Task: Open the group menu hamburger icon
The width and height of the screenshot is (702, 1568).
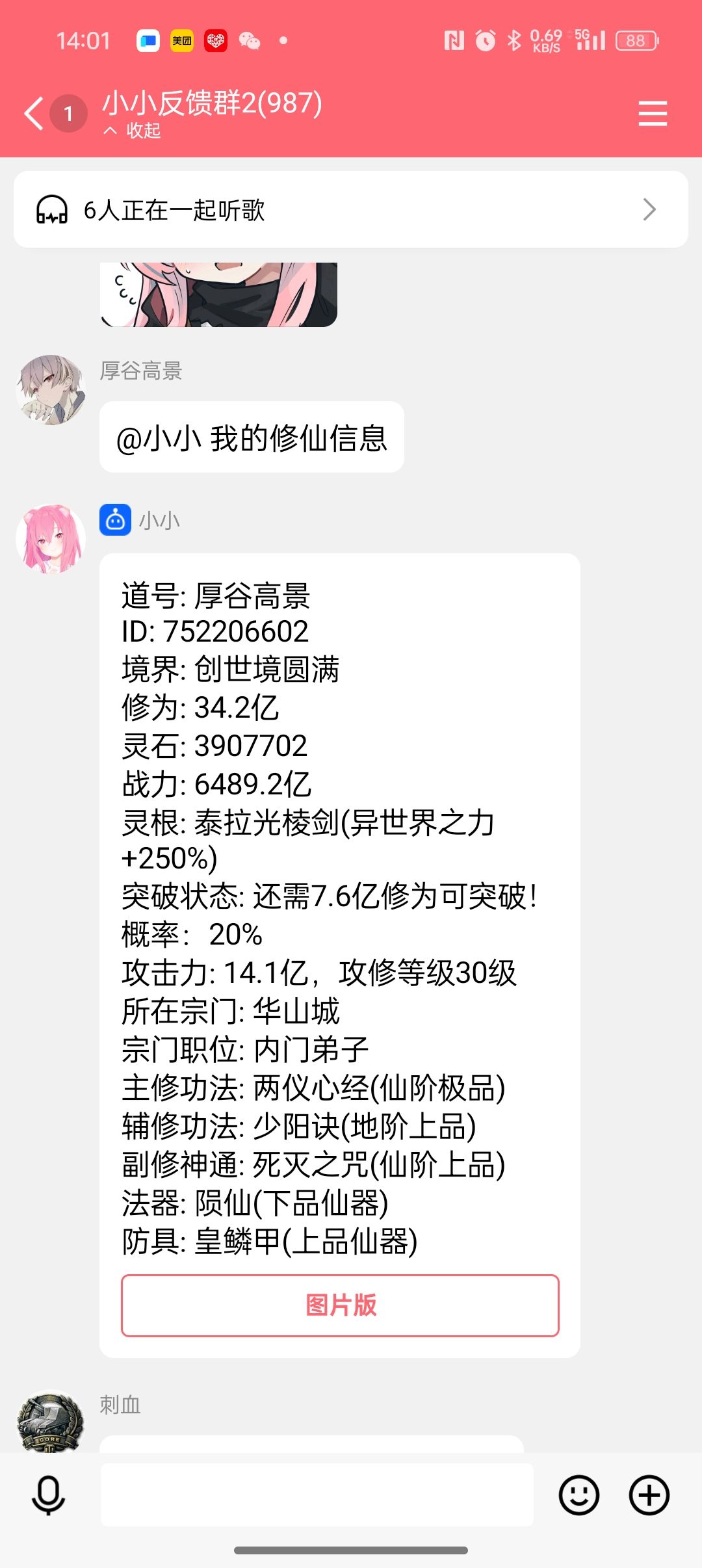Action: (x=653, y=114)
